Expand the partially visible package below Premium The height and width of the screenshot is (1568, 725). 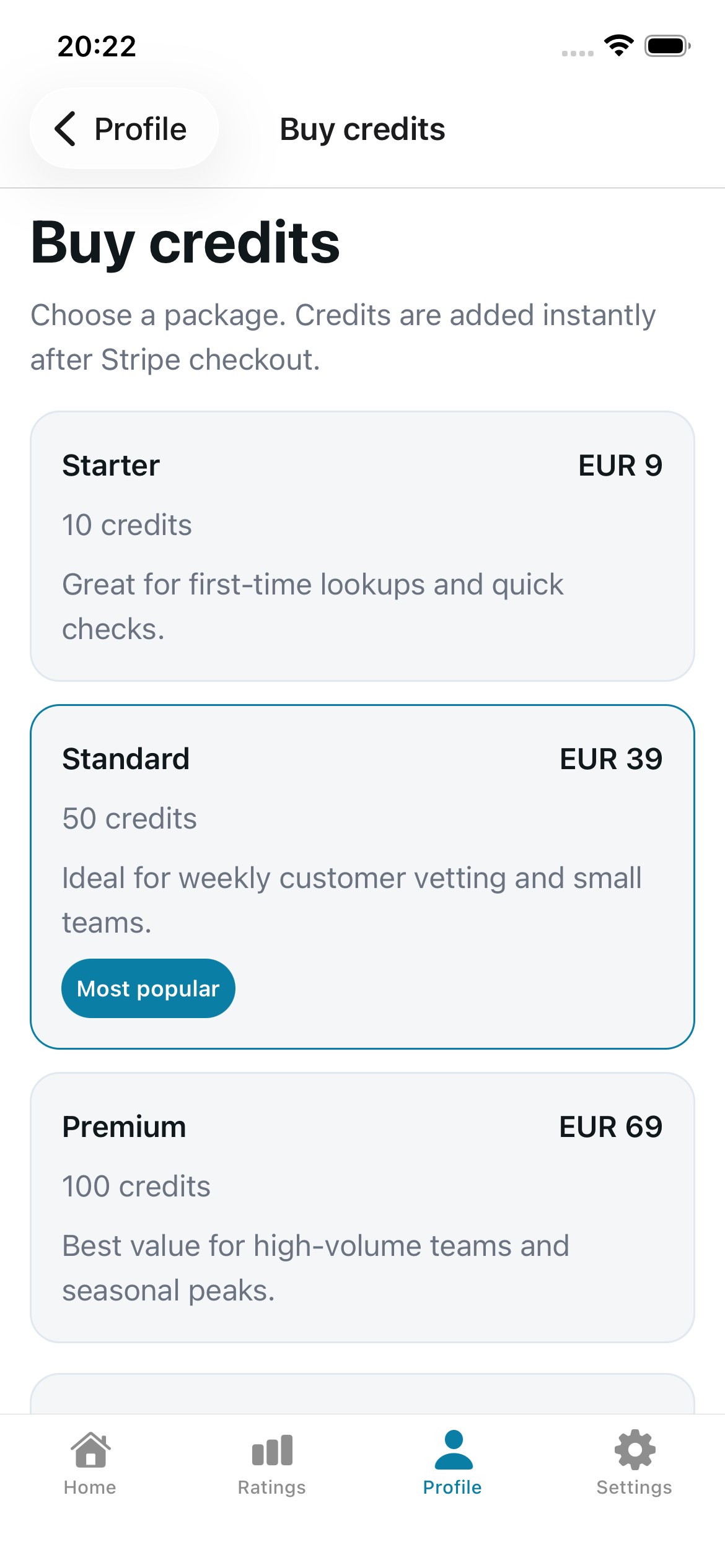[362, 1393]
